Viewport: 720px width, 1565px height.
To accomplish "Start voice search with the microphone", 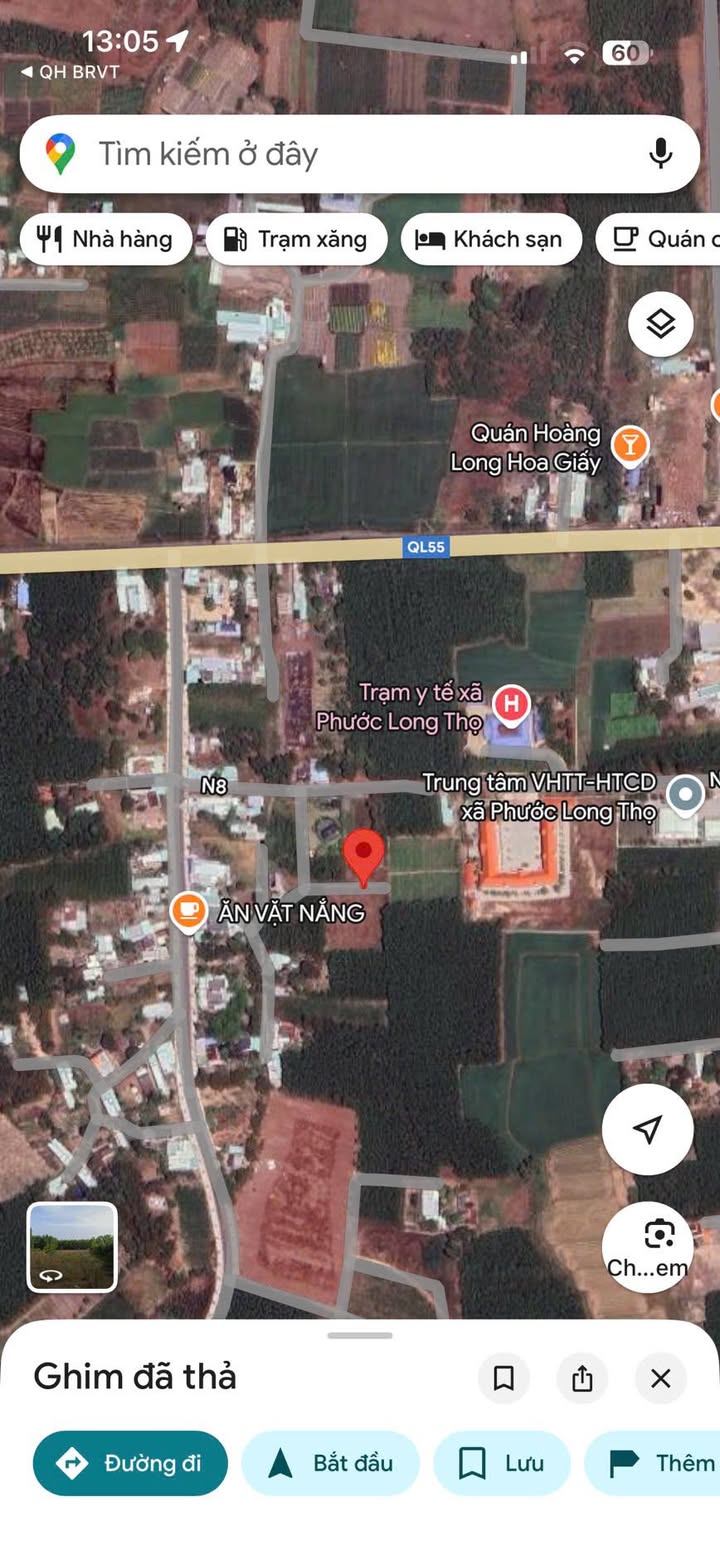I will tap(660, 154).
